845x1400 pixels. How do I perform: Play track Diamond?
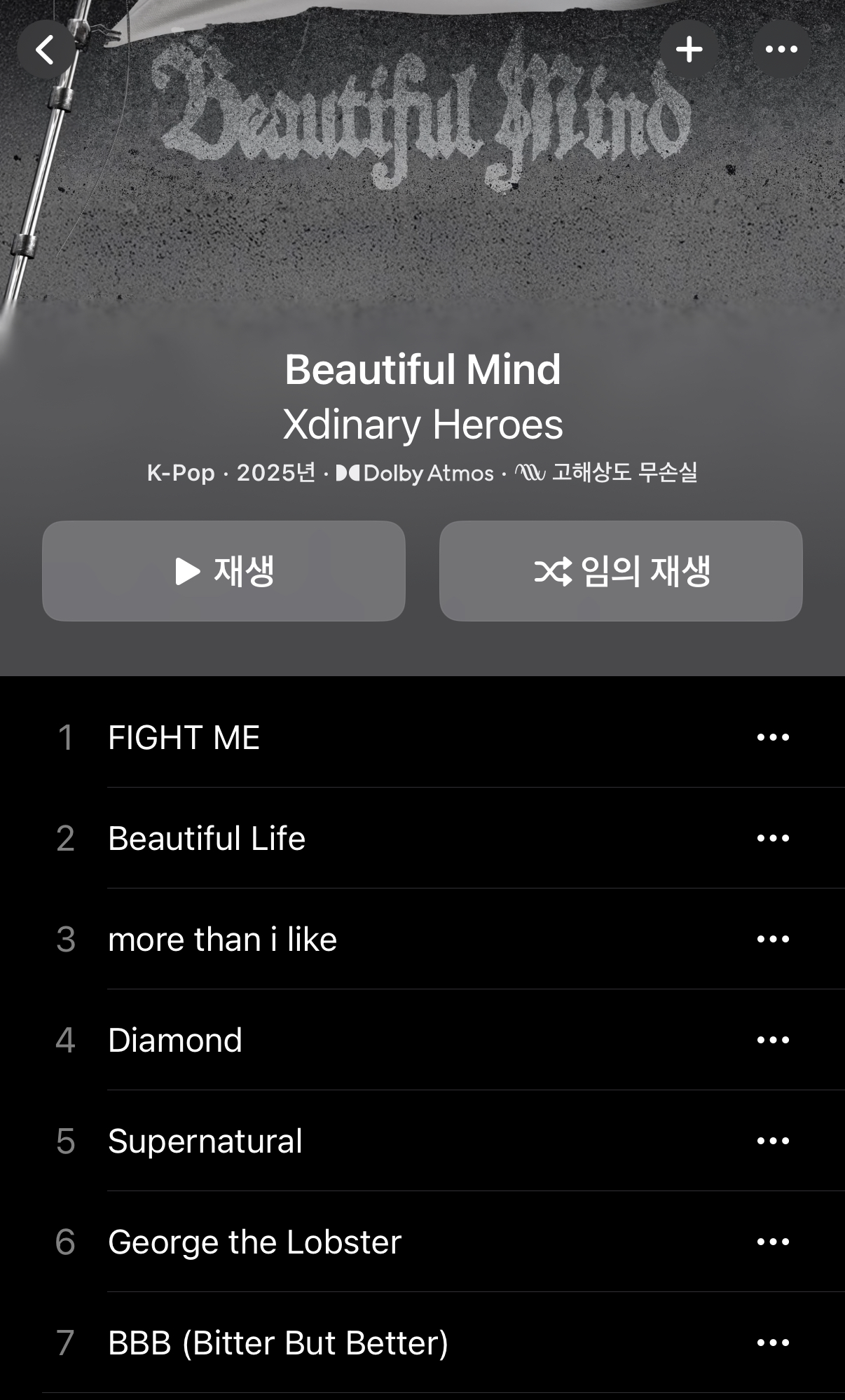(422, 1040)
